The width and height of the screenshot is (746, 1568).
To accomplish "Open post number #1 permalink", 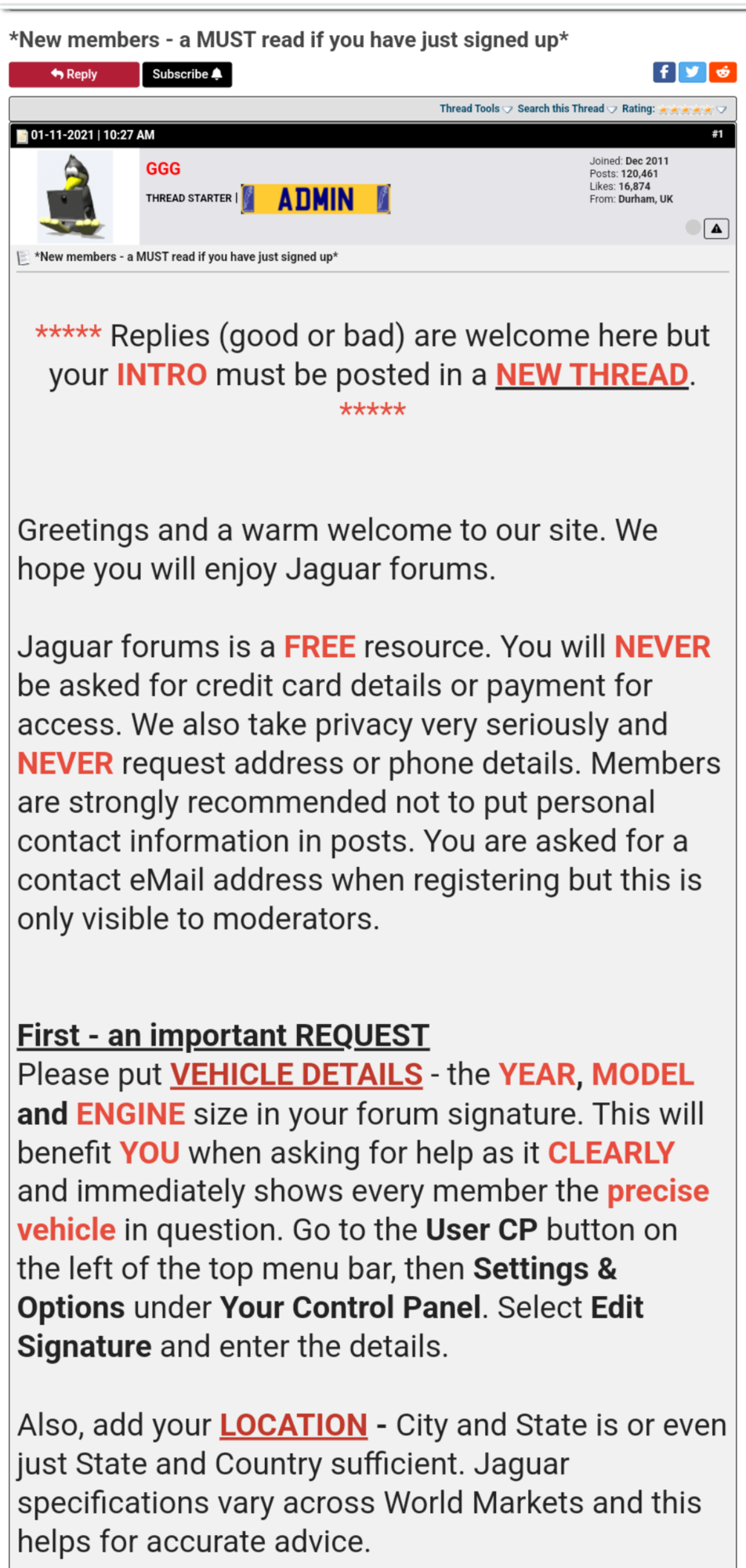I will pyautogui.click(x=716, y=135).
